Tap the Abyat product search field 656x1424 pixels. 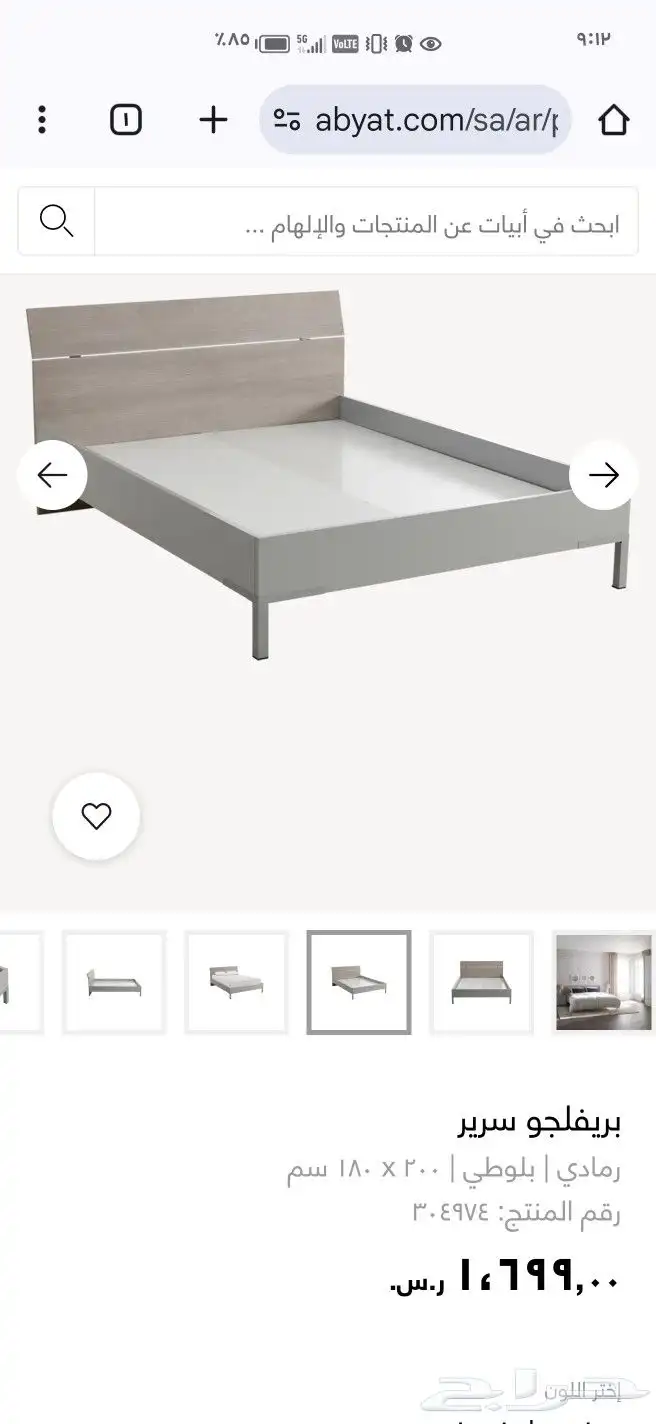[365, 223]
